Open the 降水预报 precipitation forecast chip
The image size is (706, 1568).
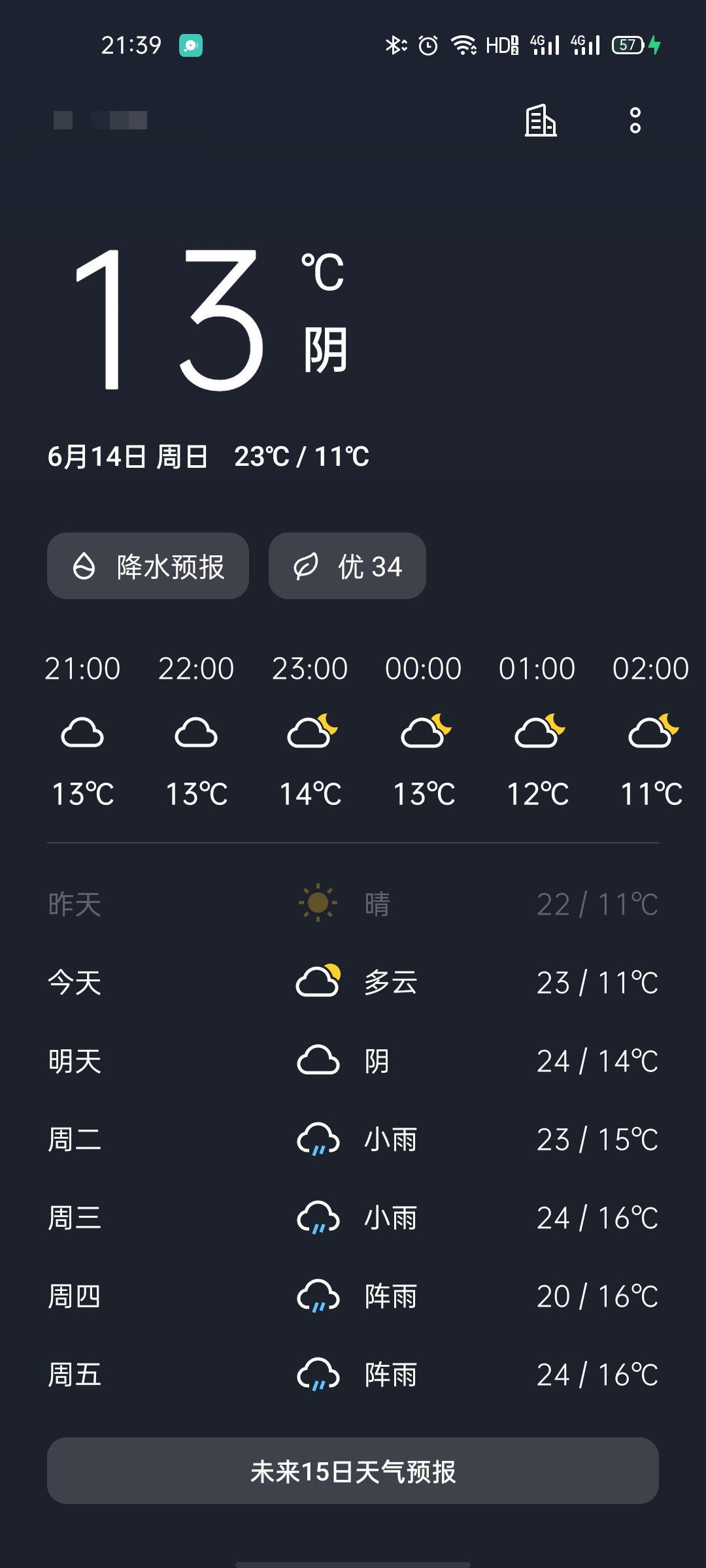pos(148,566)
